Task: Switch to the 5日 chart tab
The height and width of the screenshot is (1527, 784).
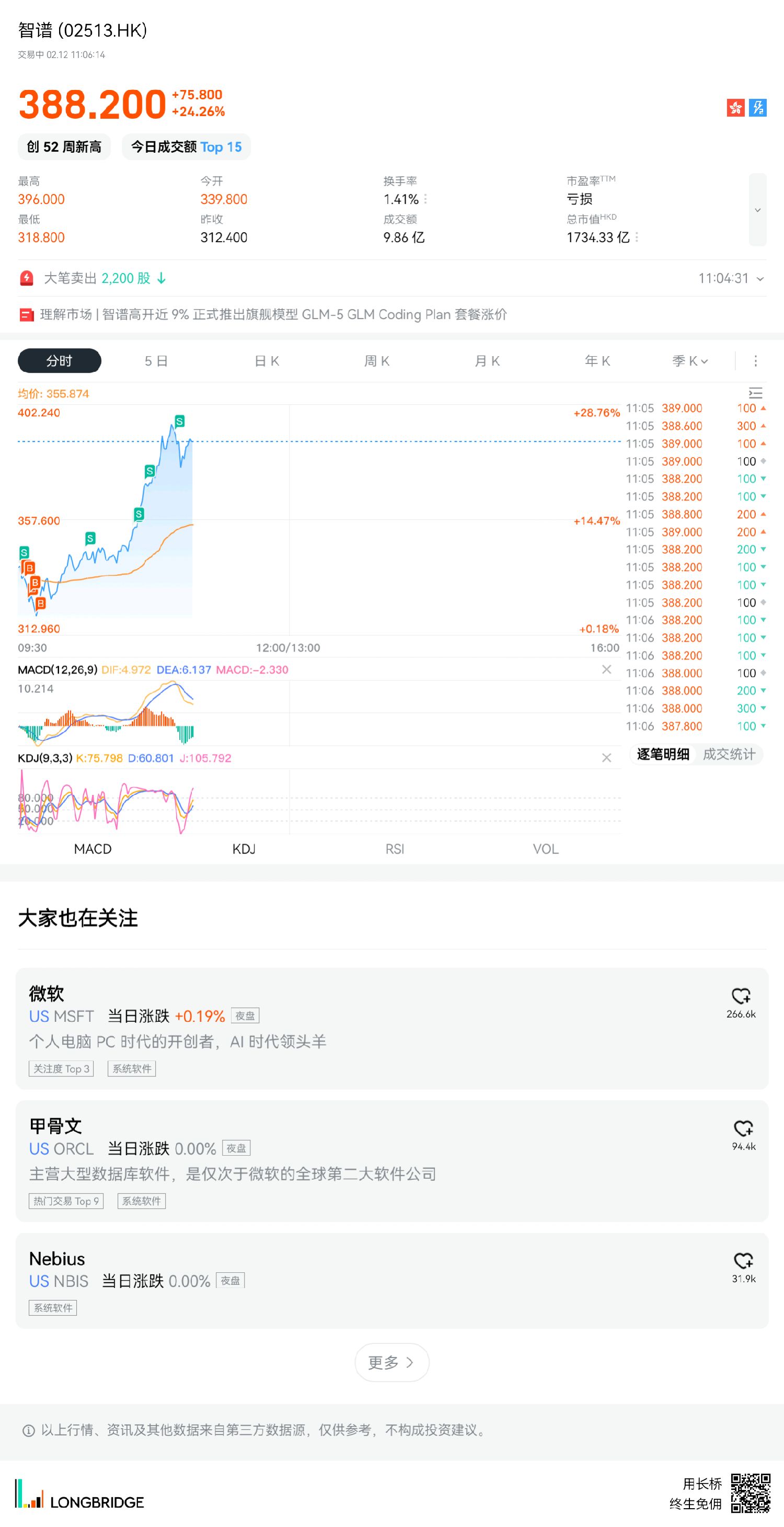Action: pyautogui.click(x=156, y=361)
